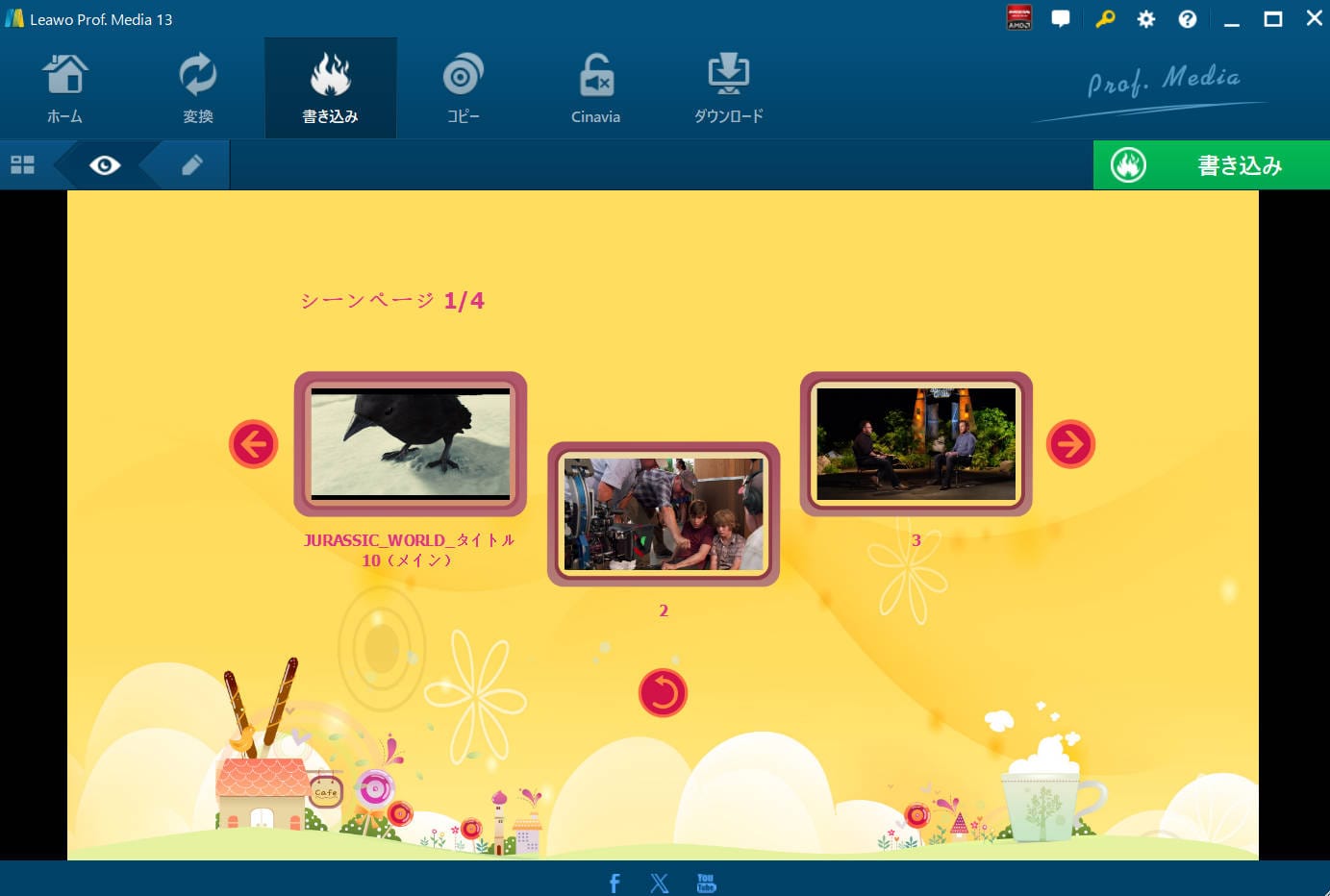Select the 書き込み tab

(x=330, y=88)
